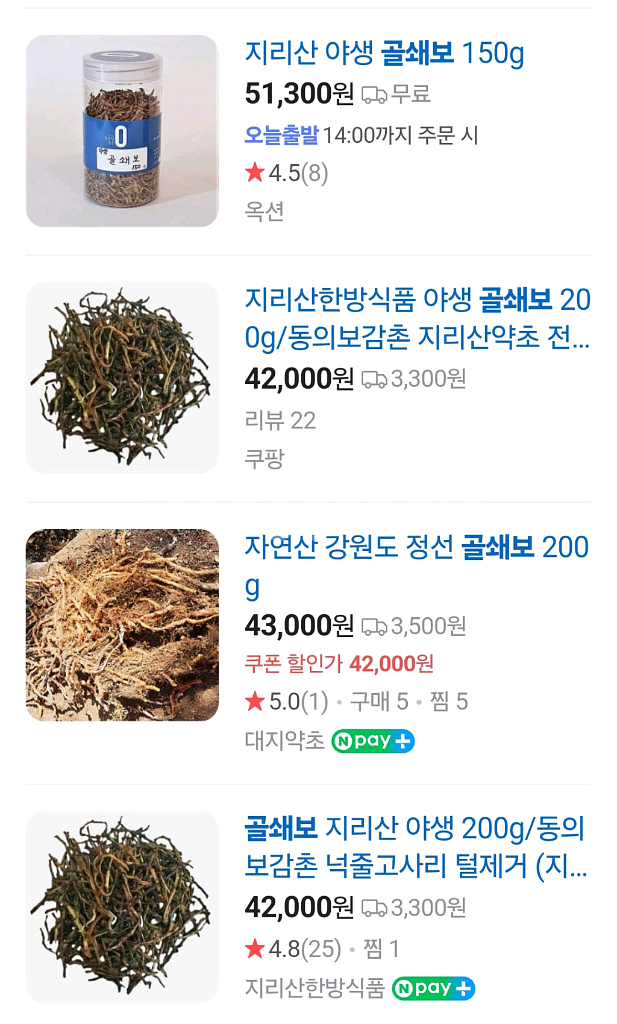The image size is (617, 1024).
Task: Tap the 넉줄고사리 털제거 product image
Action: tap(122, 907)
